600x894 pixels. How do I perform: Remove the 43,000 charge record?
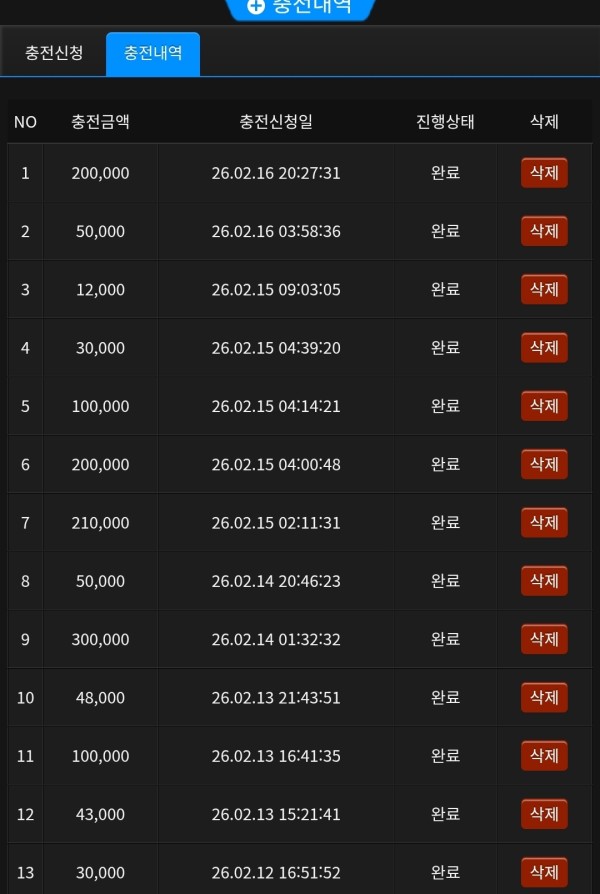click(544, 814)
